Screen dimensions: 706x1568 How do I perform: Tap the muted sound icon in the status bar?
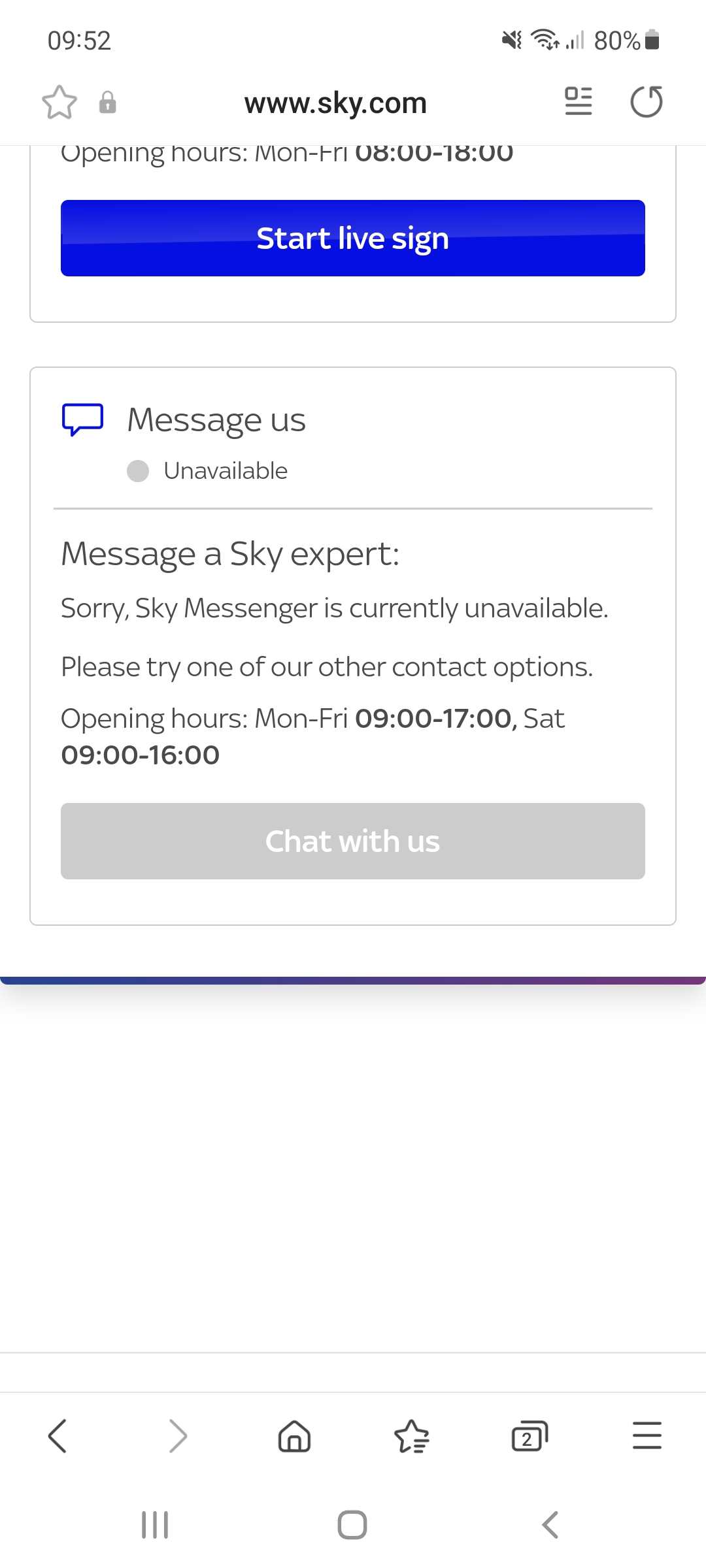click(x=511, y=41)
